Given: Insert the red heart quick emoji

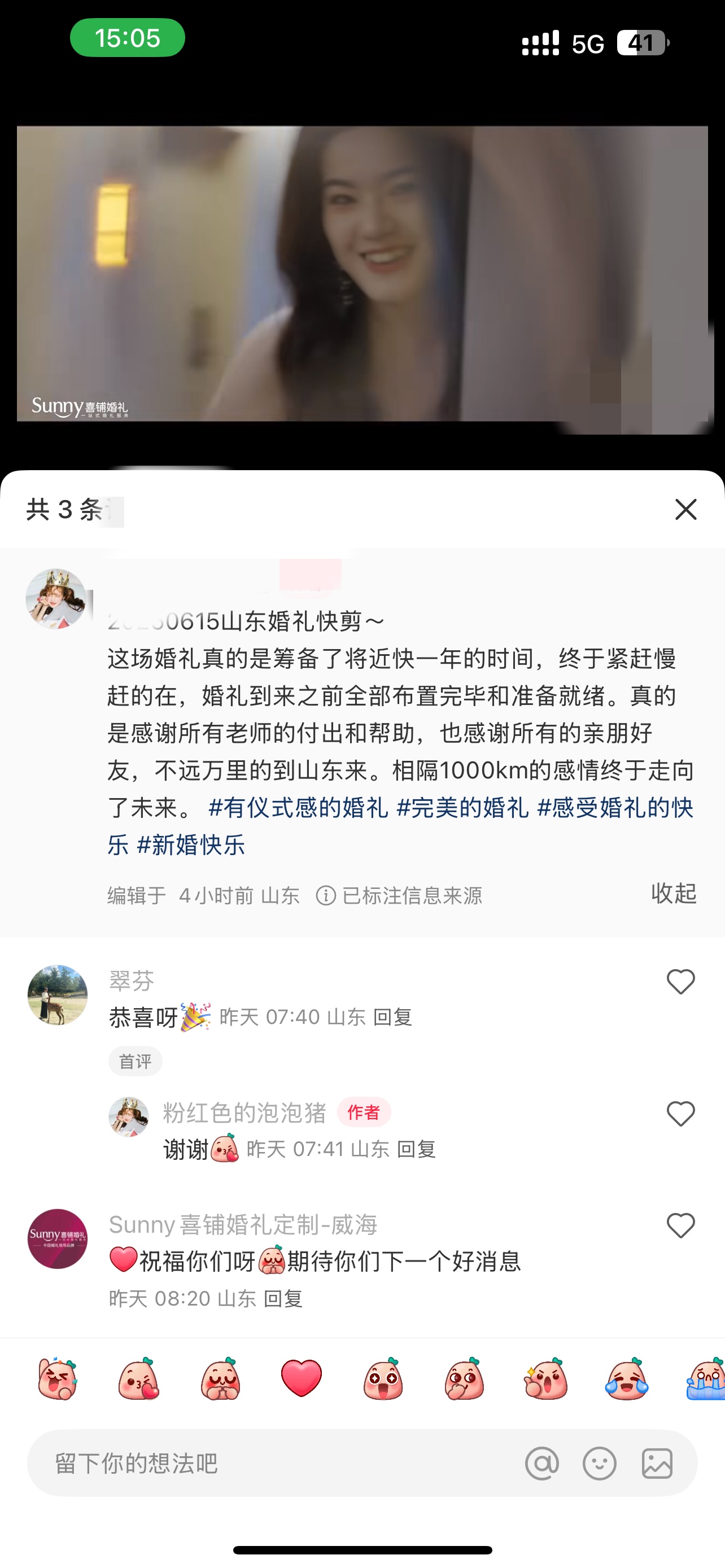Looking at the screenshot, I should point(302,1378).
